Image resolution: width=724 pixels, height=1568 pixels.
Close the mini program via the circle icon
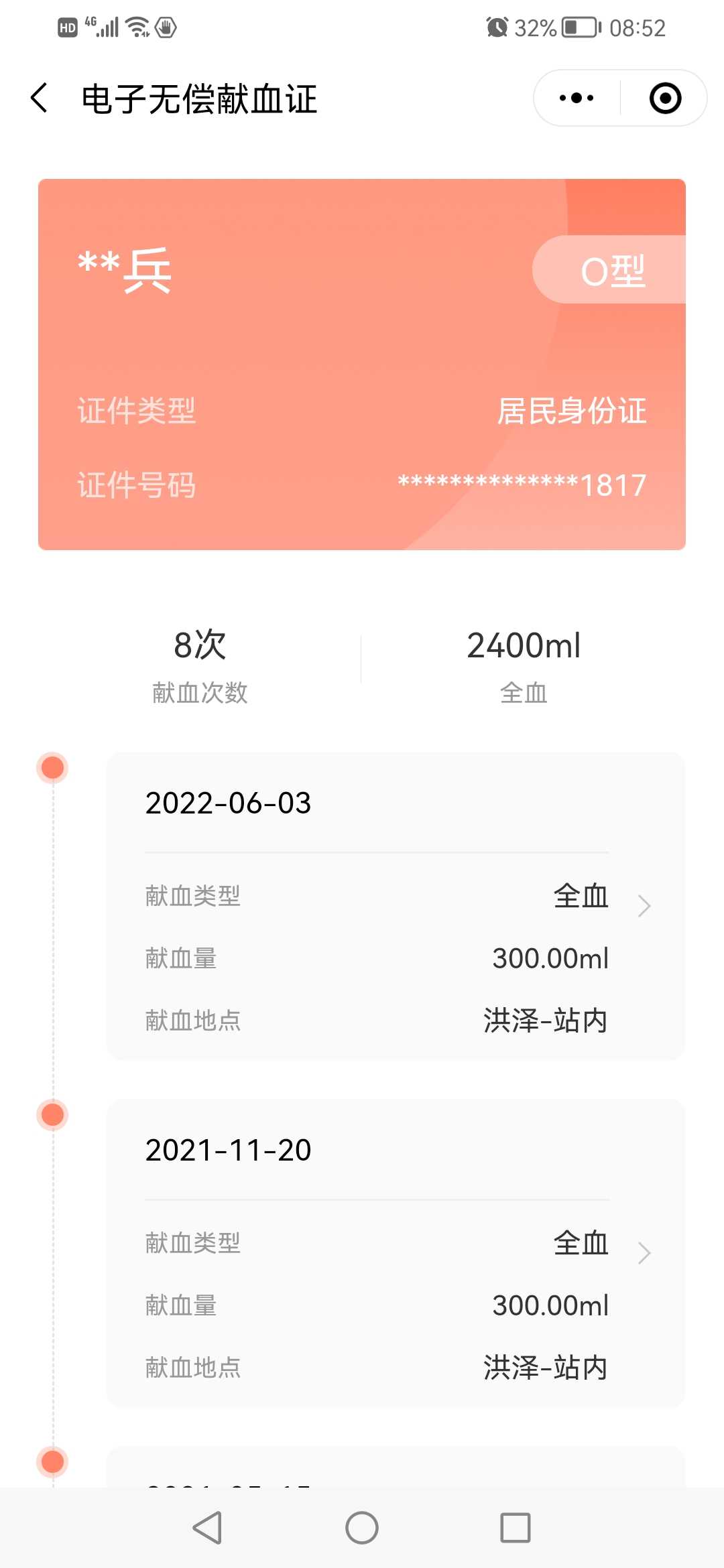665,99
